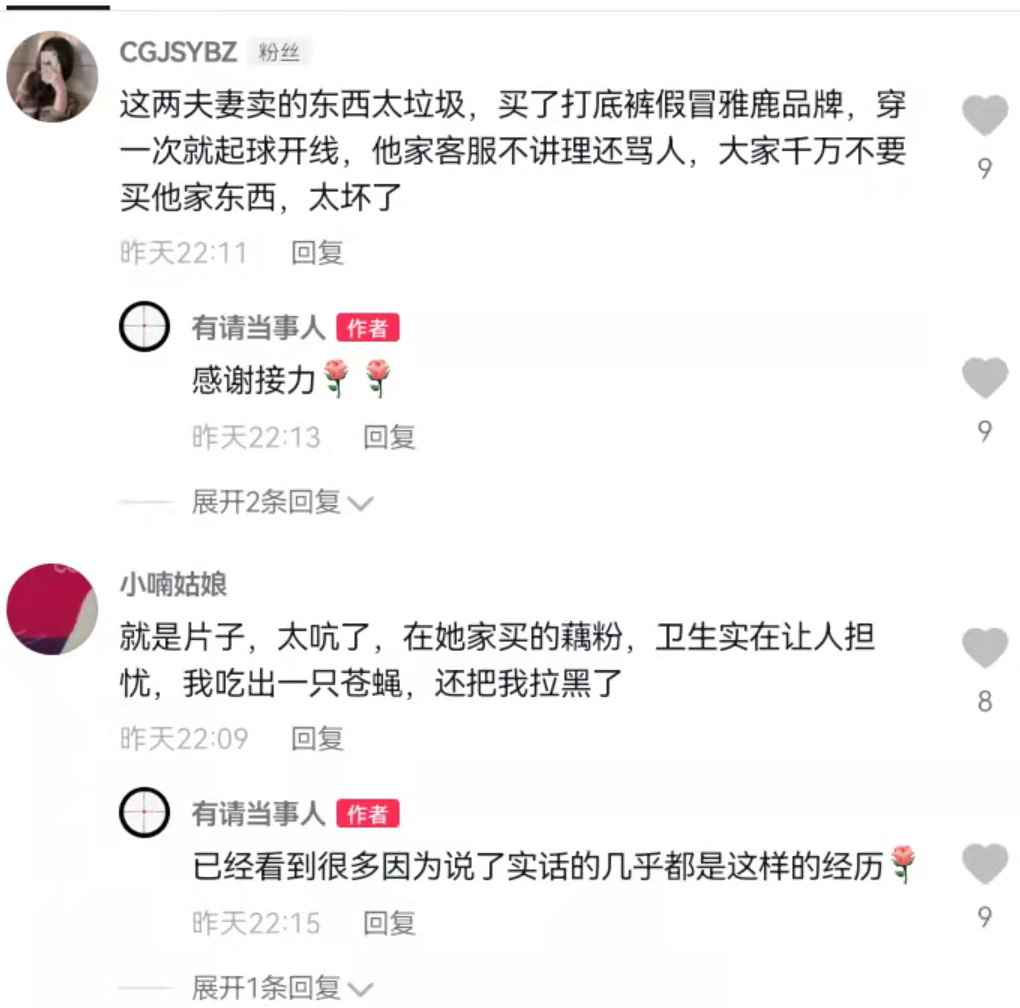Like 小喃姑娘's comment about 藕粉
This screenshot has height=1008, width=1020.
pyautogui.click(x=984, y=649)
